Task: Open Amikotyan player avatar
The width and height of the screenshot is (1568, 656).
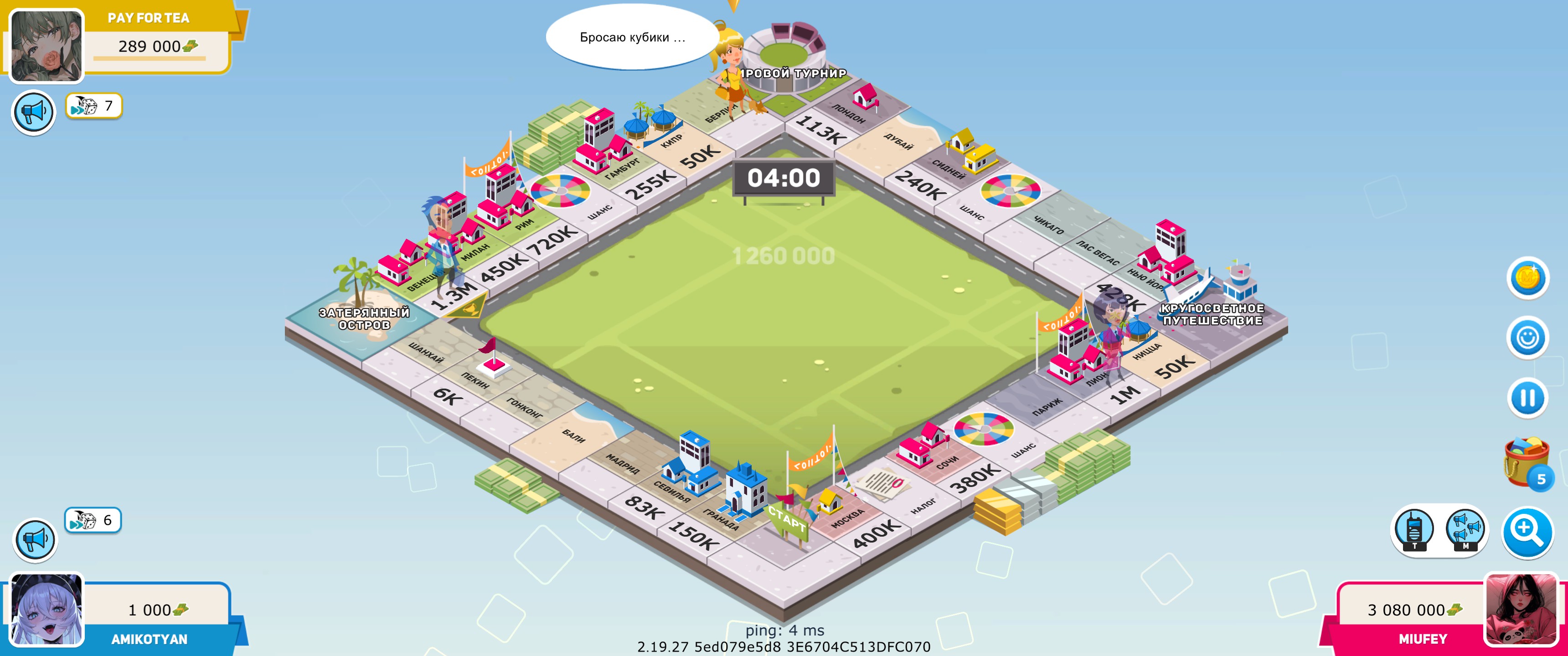Action: [x=47, y=610]
